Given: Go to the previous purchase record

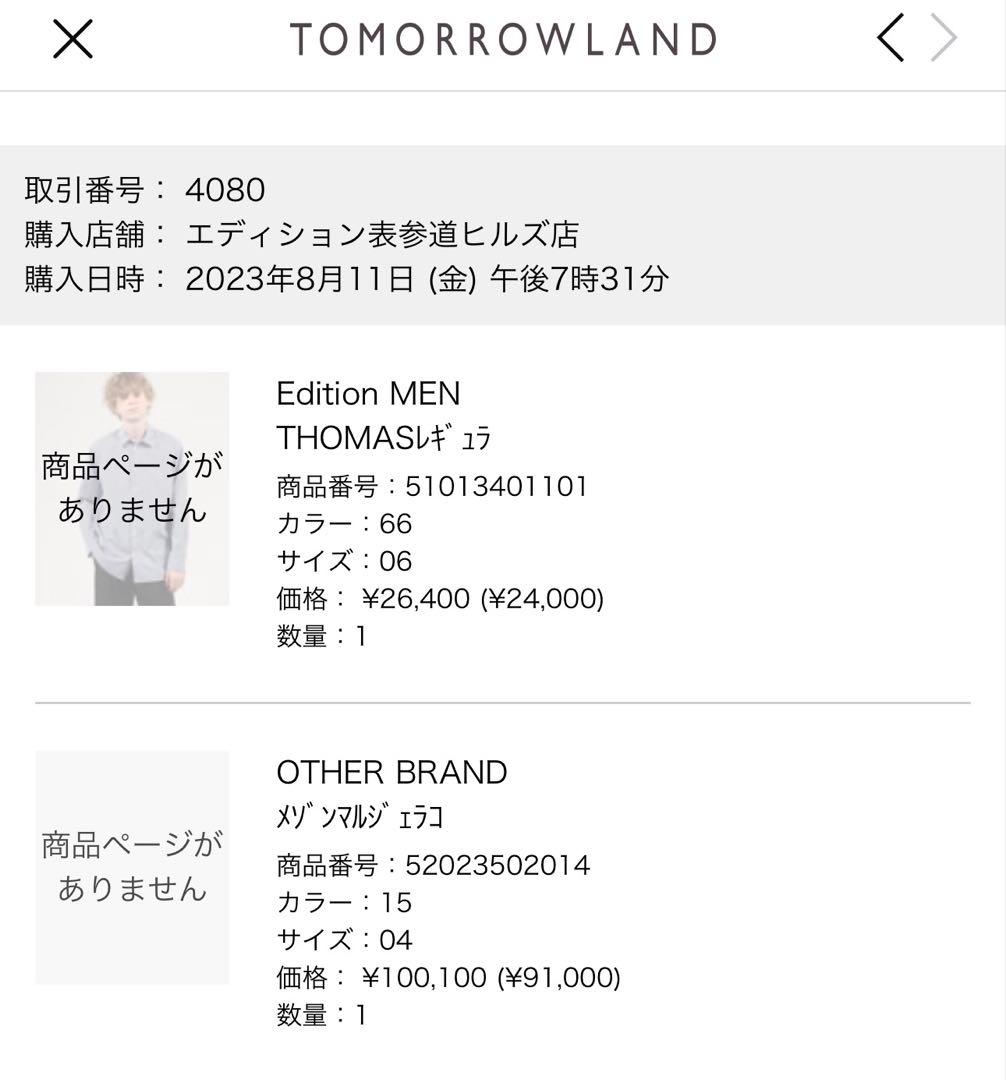Looking at the screenshot, I should coord(889,39).
